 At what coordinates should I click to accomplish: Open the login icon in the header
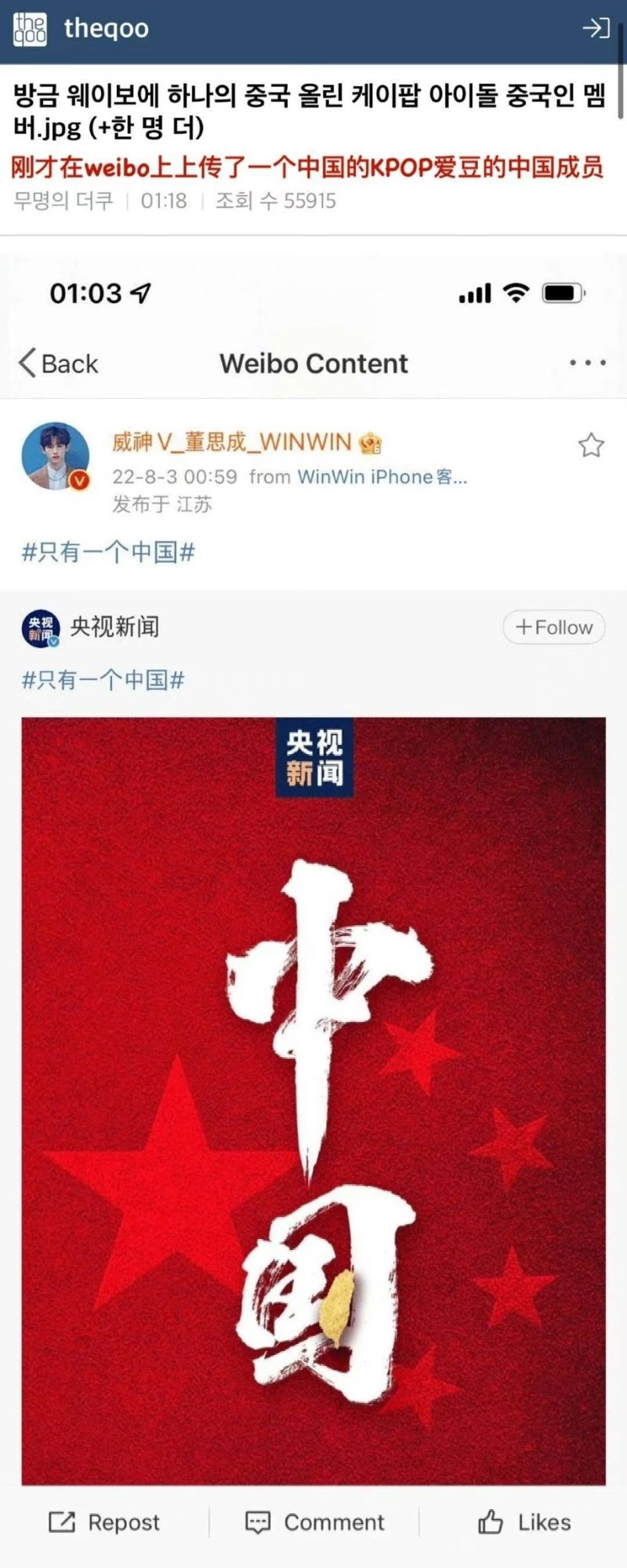(x=596, y=29)
